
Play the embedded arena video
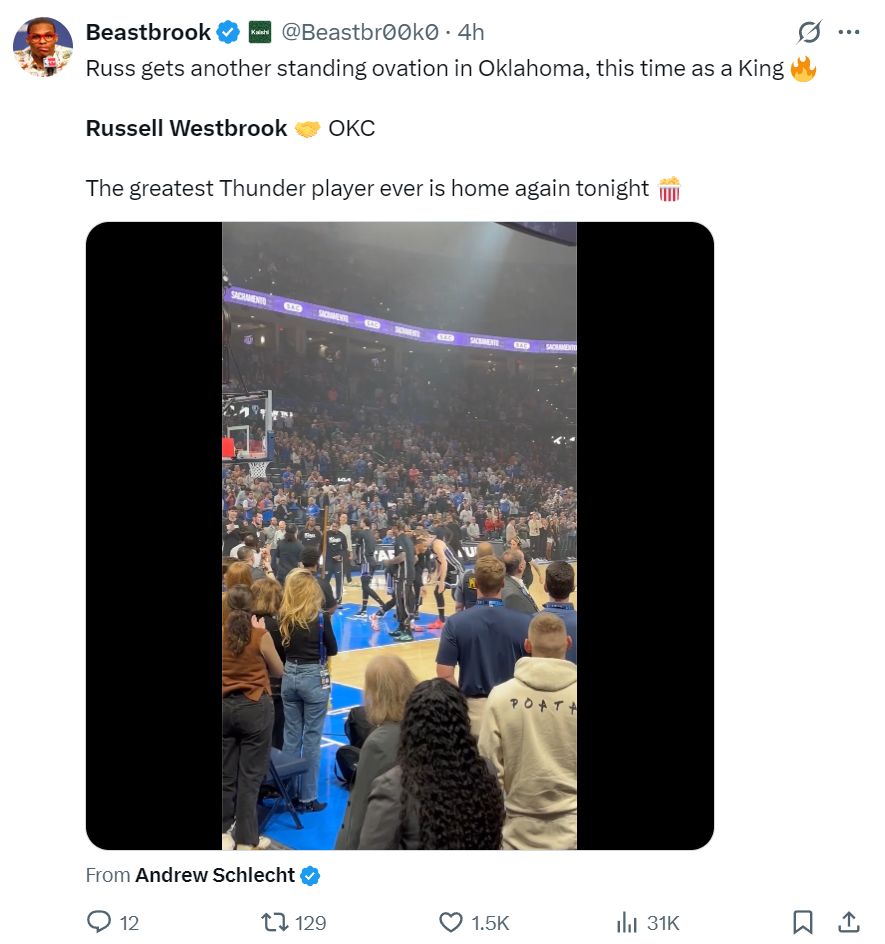[x=399, y=535]
